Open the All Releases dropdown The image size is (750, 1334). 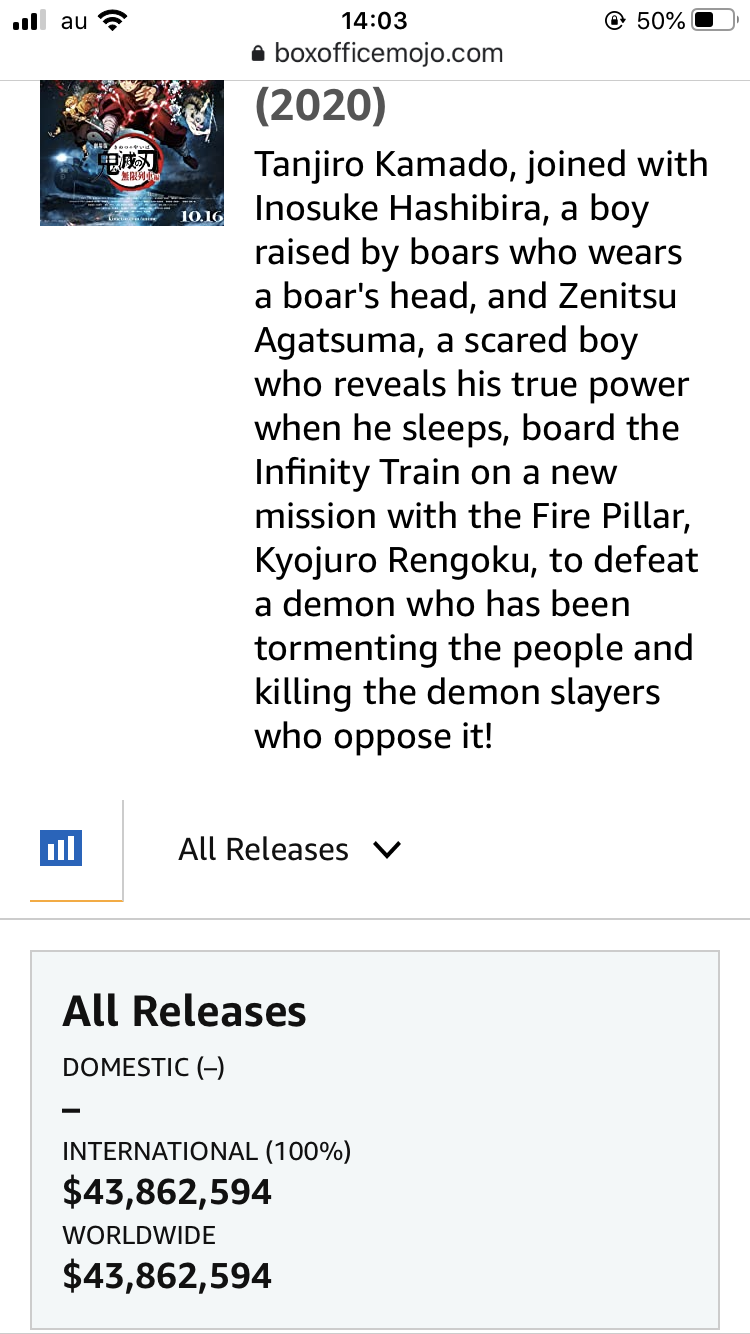click(x=289, y=850)
